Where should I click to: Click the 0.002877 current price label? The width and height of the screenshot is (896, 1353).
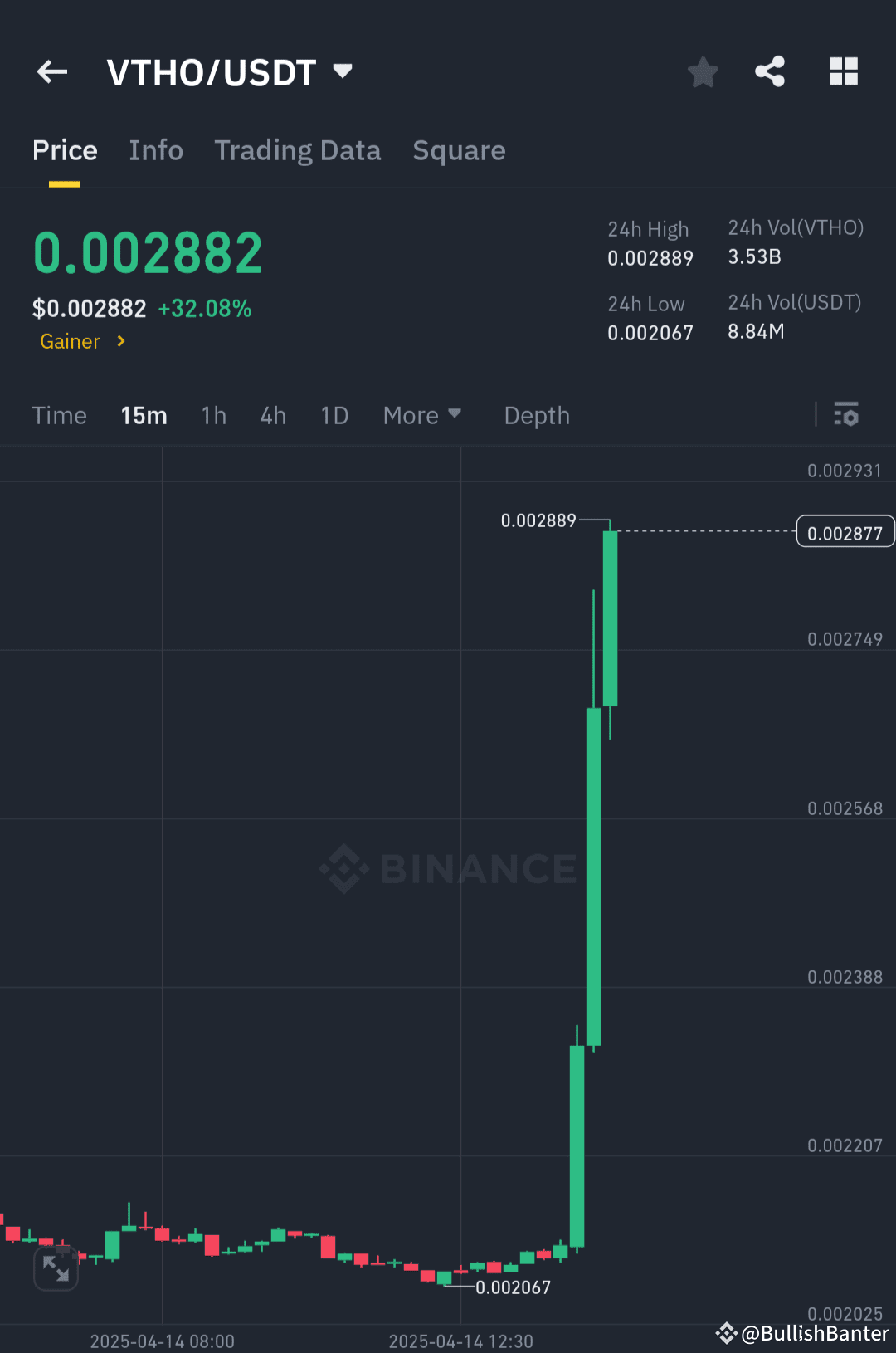tap(845, 531)
